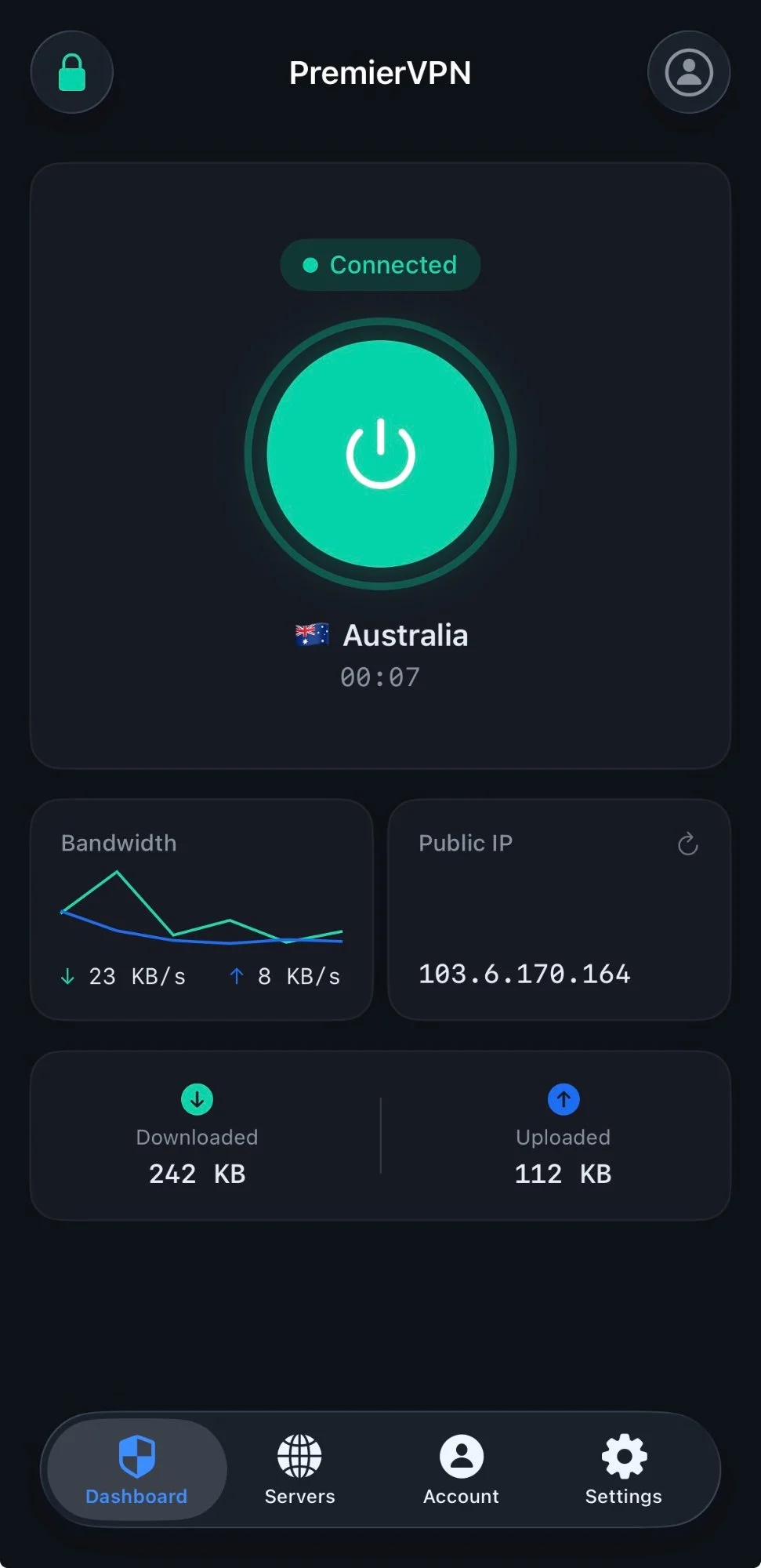Click the Downloaded arrow icon
The height and width of the screenshot is (1568, 761).
[x=197, y=1100]
